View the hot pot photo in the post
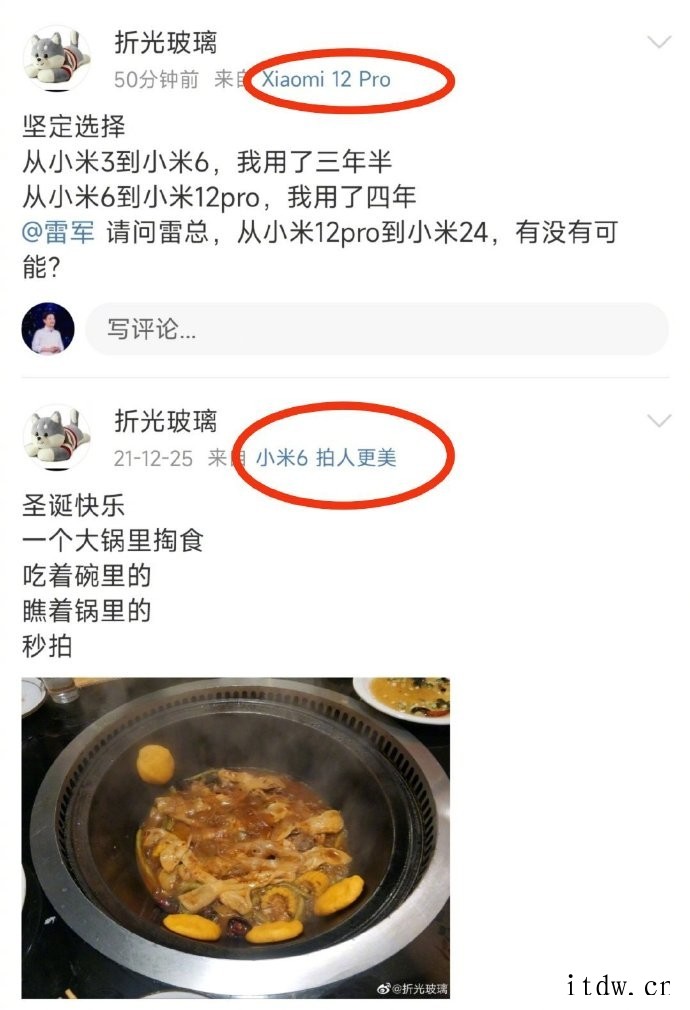The image size is (690, 1010). click(x=236, y=837)
